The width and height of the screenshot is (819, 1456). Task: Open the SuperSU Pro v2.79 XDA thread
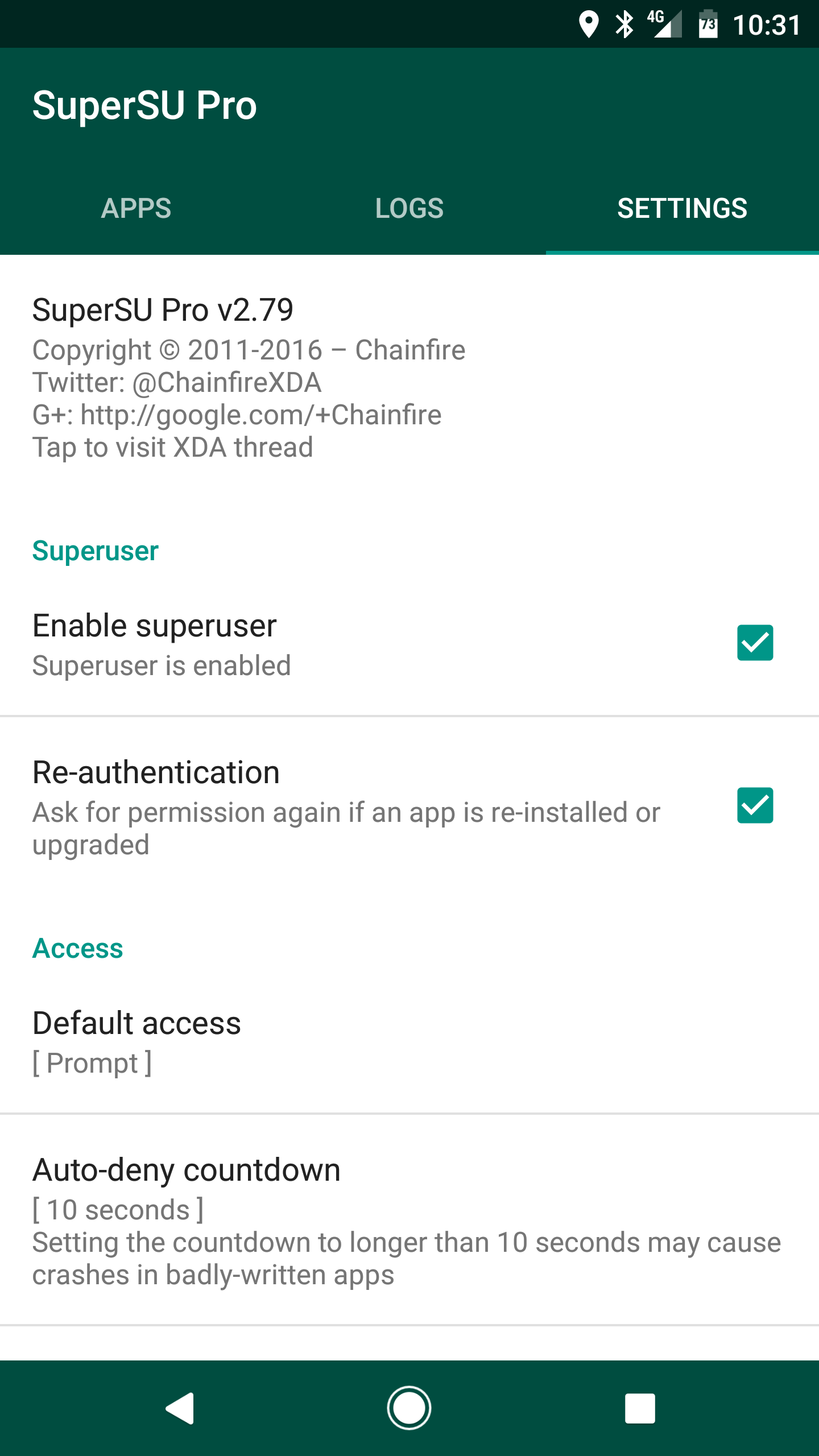(x=409, y=378)
